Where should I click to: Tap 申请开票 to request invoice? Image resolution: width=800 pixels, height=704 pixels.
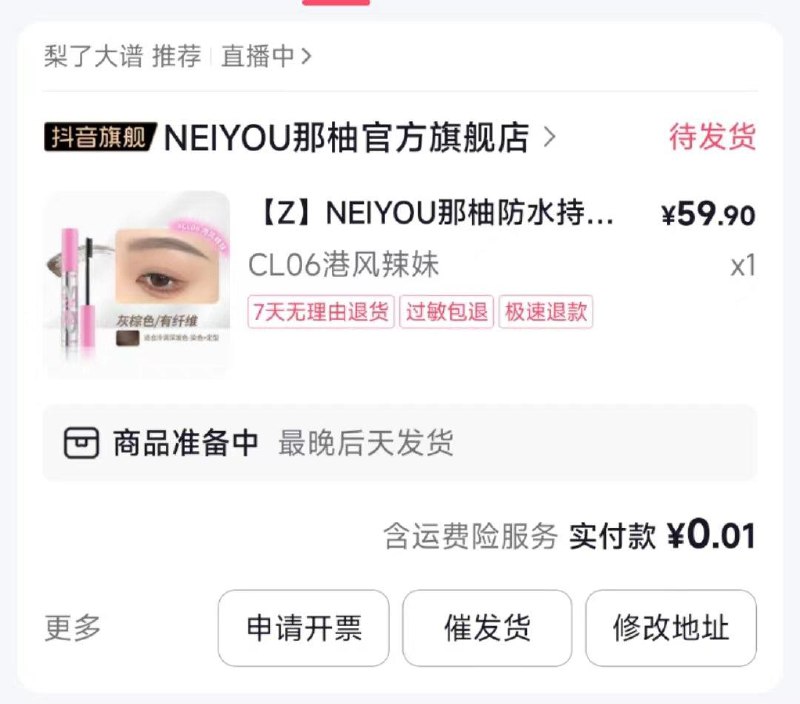[x=304, y=628]
